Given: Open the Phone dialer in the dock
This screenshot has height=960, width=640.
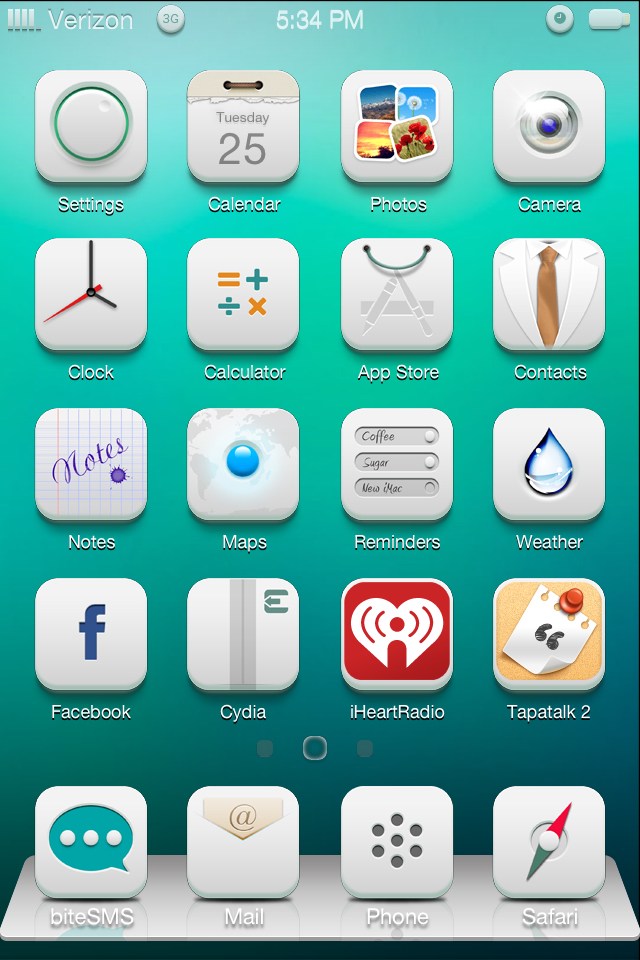Looking at the screenshot, I should (x=397, y=842).
